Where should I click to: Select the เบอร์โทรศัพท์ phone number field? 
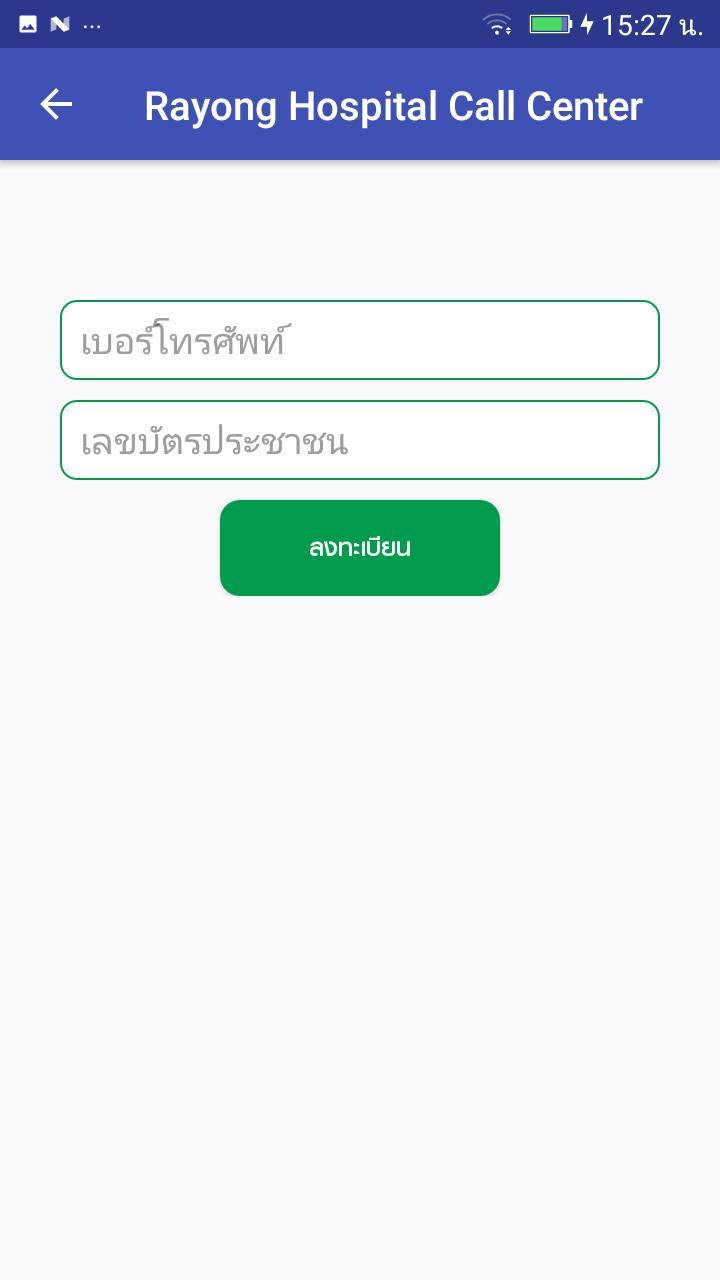tap(360, 340)
